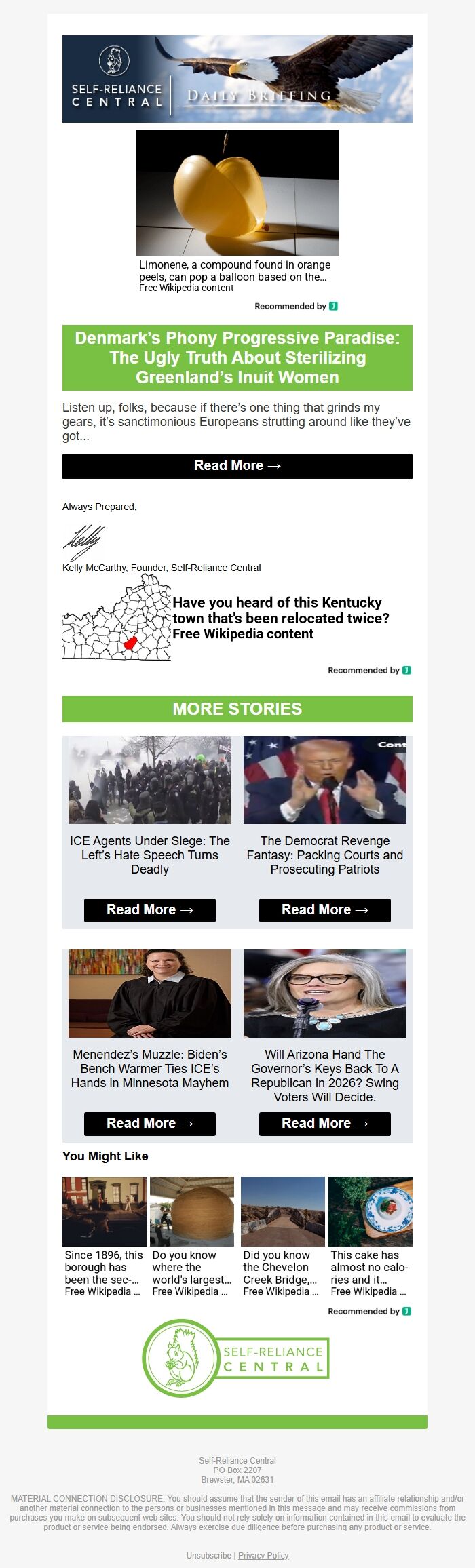Read more about ICE Agents Under Siege
The height and width of the screenshot is (1568, 475).
[x=150, y=910]
